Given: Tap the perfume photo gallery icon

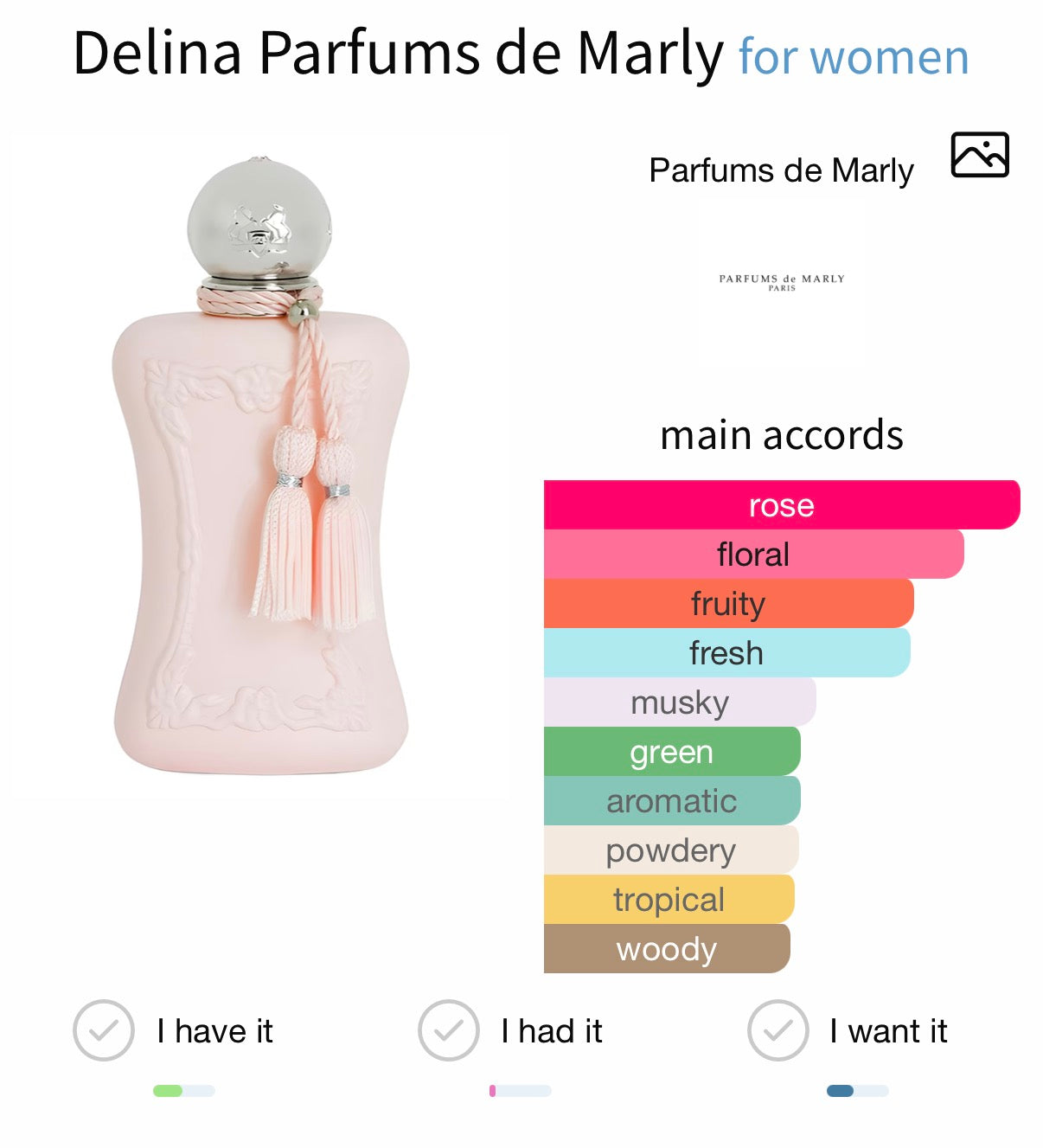Looking at the screenshot, I should tap(979, 155).
